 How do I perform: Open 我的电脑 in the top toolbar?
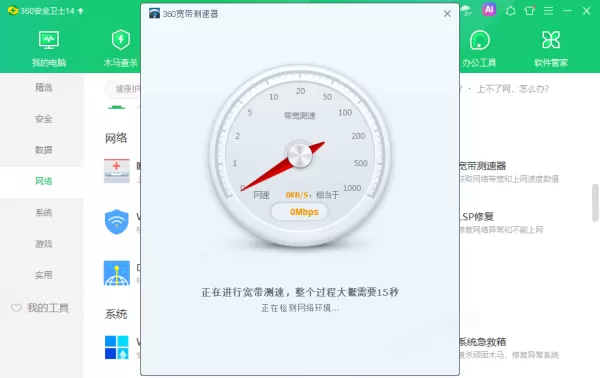[x=49, y=49]
